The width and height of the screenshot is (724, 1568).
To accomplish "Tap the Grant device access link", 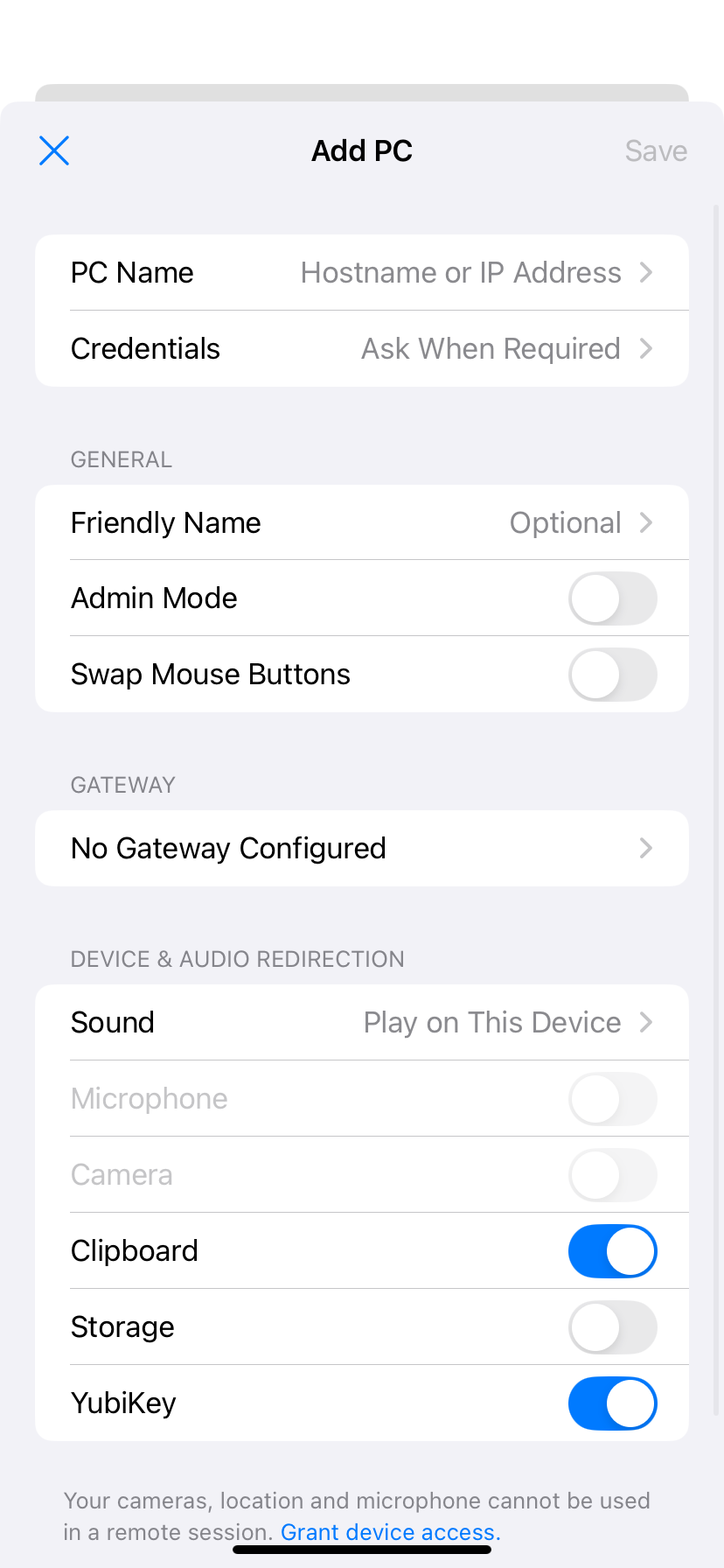I will tap(391, 1532).
